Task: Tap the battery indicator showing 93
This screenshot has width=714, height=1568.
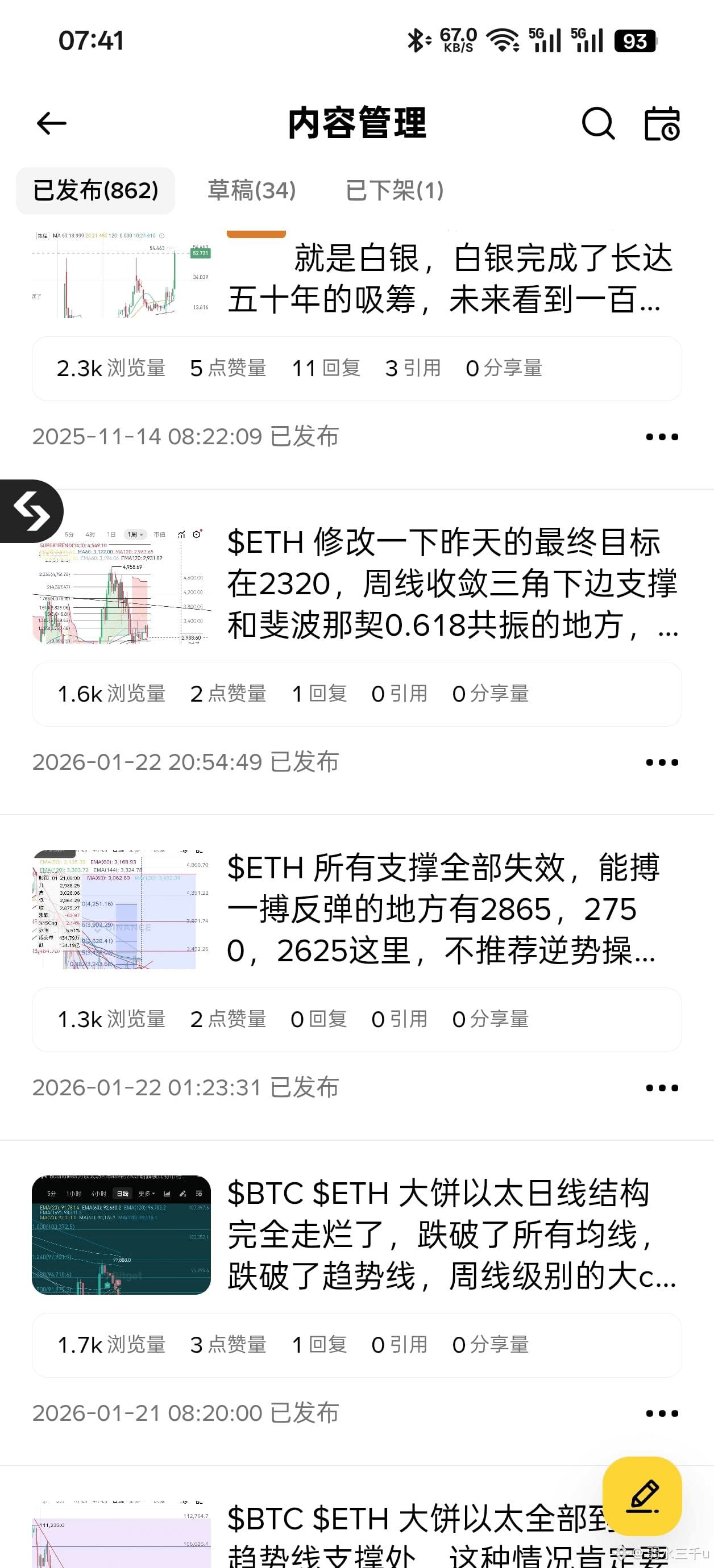Action: (636, 41)
